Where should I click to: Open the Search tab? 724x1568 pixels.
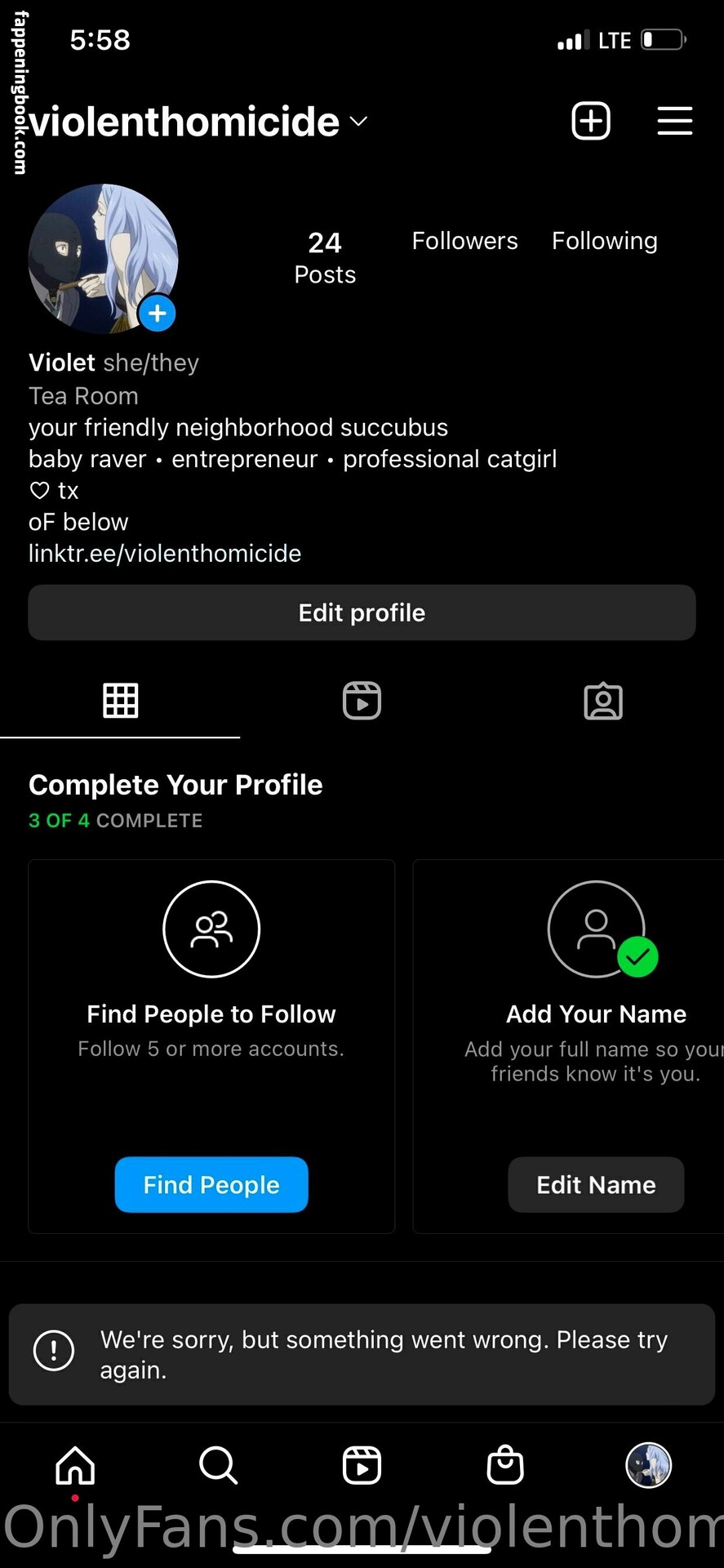[x=218, y=1465]
